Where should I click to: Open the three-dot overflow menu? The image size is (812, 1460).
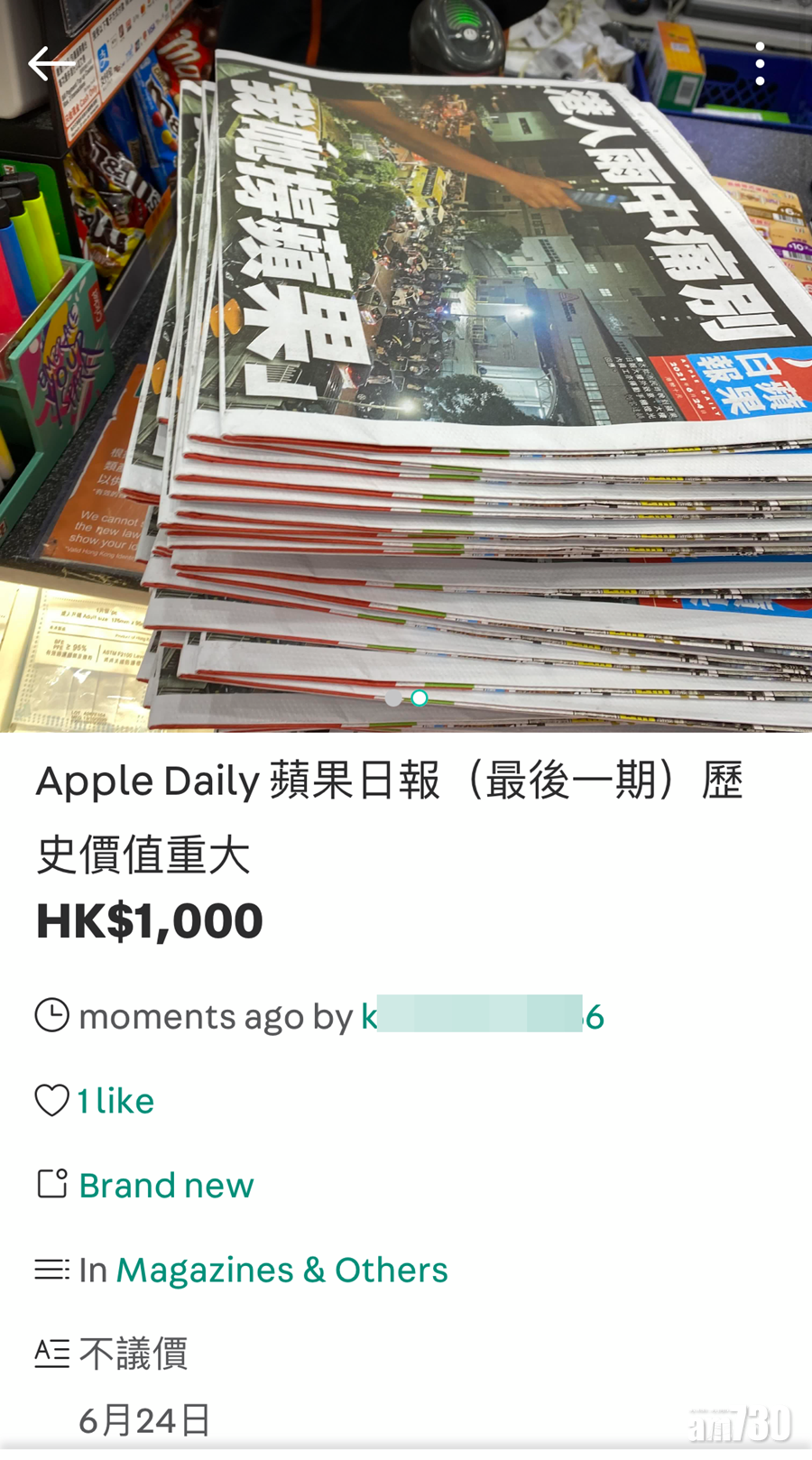click(x=760, y=64)
